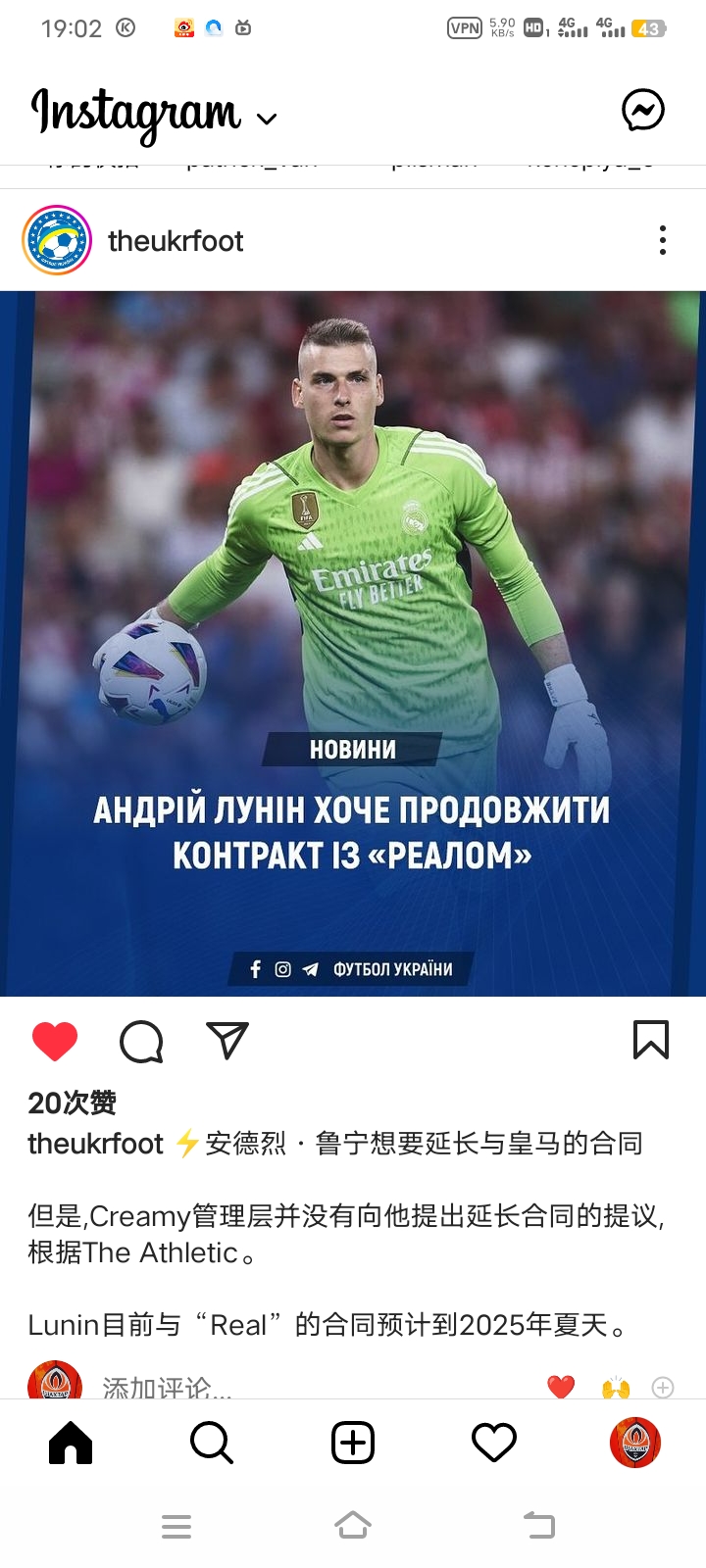React with the raised hands emoji
Viewport: 706px width, 1568px height.
pos(616,1387)
